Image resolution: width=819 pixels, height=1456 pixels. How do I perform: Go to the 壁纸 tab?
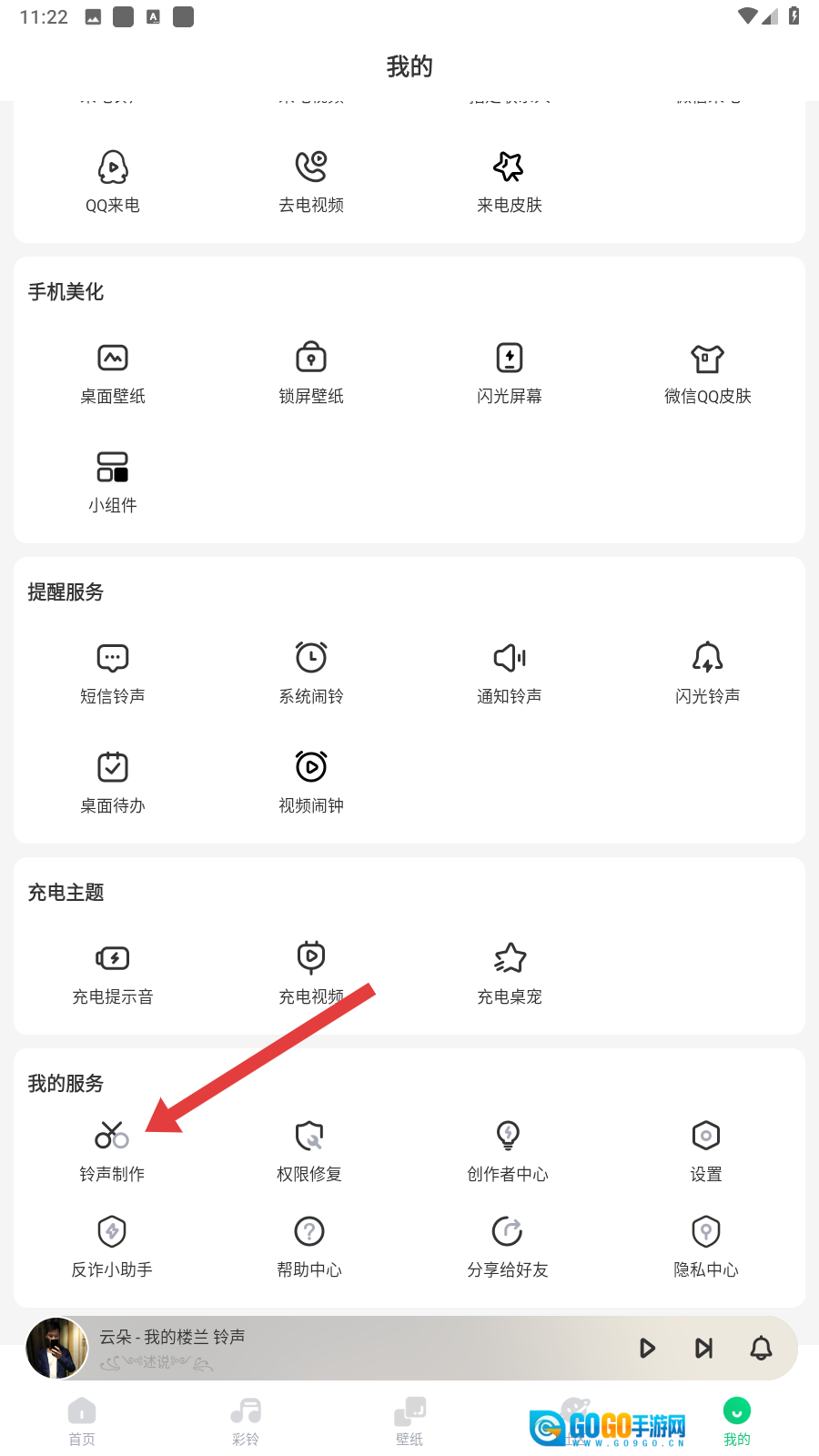click(409, 1421)
